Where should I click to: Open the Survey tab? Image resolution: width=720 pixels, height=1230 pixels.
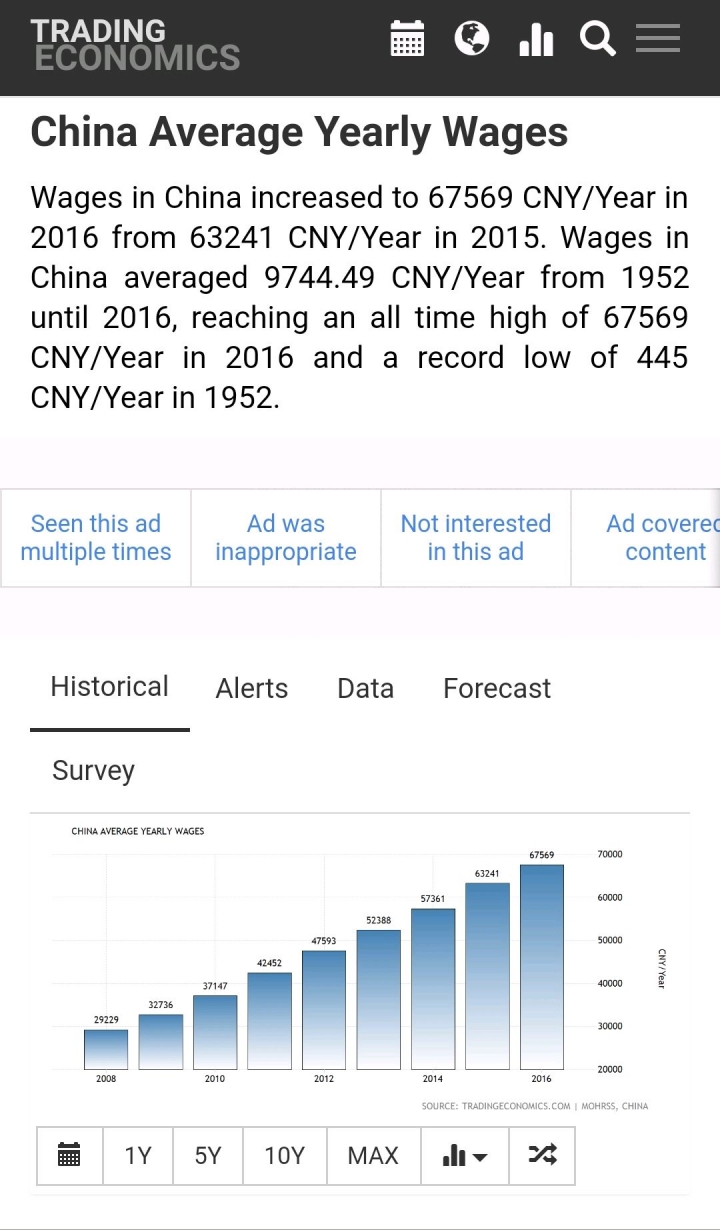coord(93,771)
